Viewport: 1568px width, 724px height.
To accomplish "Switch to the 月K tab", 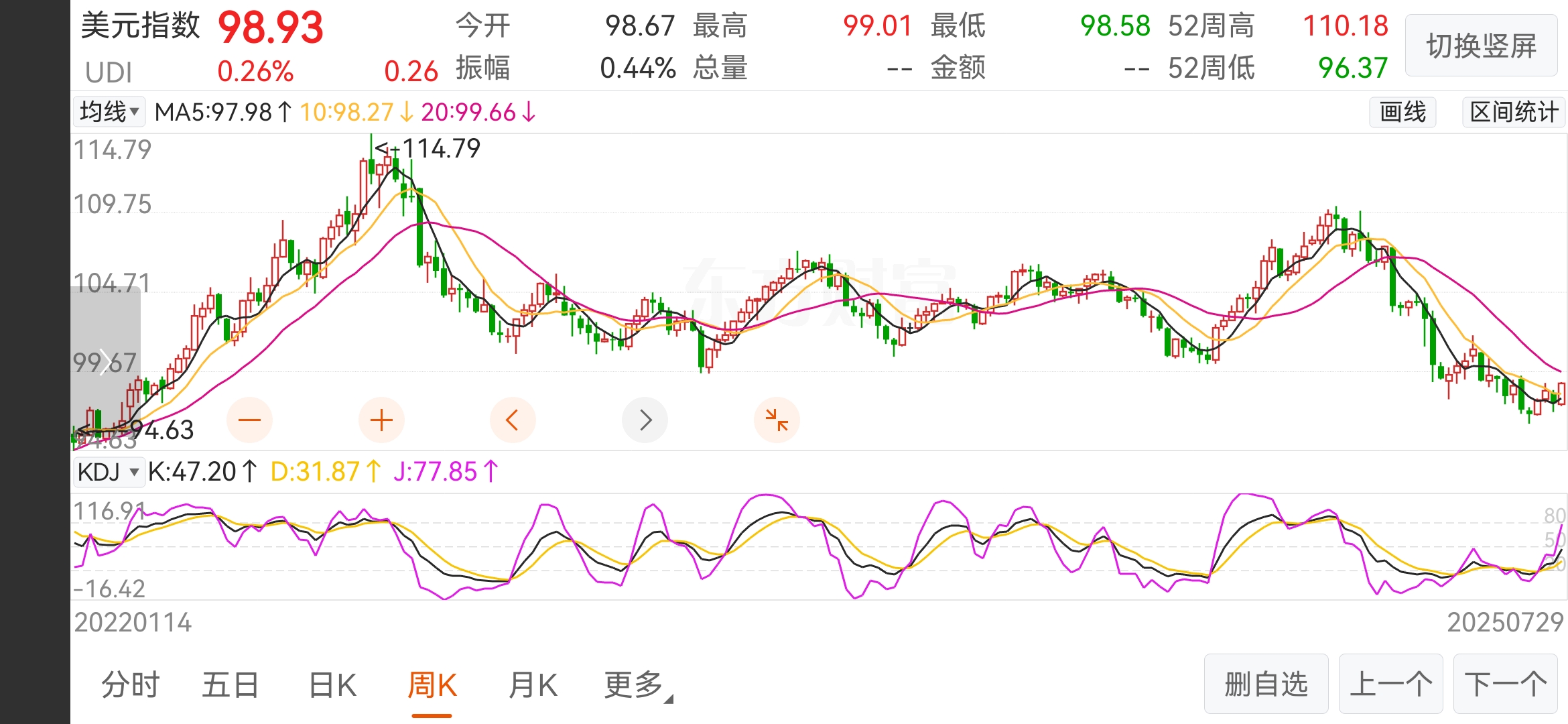I will coord(533,685).
